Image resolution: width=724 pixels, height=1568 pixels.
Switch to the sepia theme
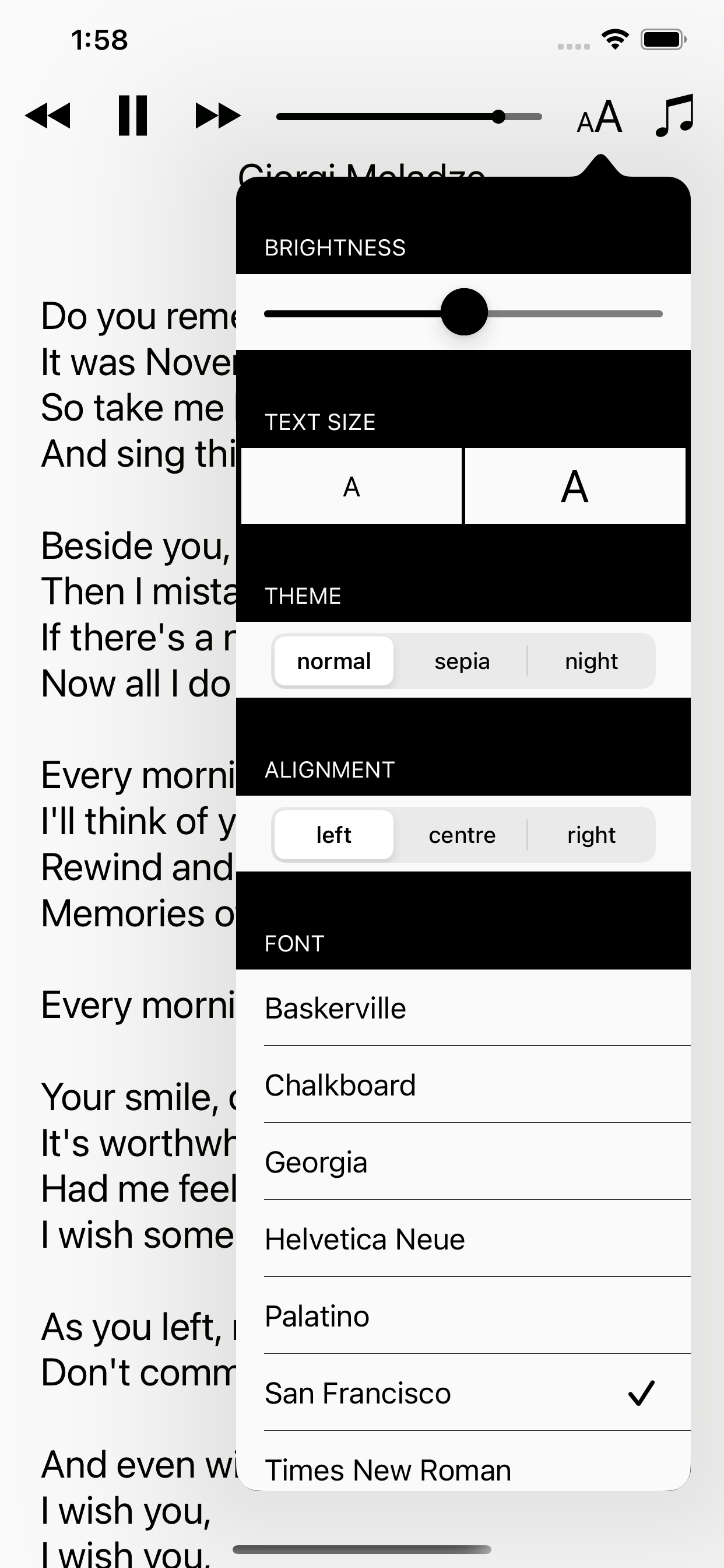pyautogui.click(x=462, y=661)
